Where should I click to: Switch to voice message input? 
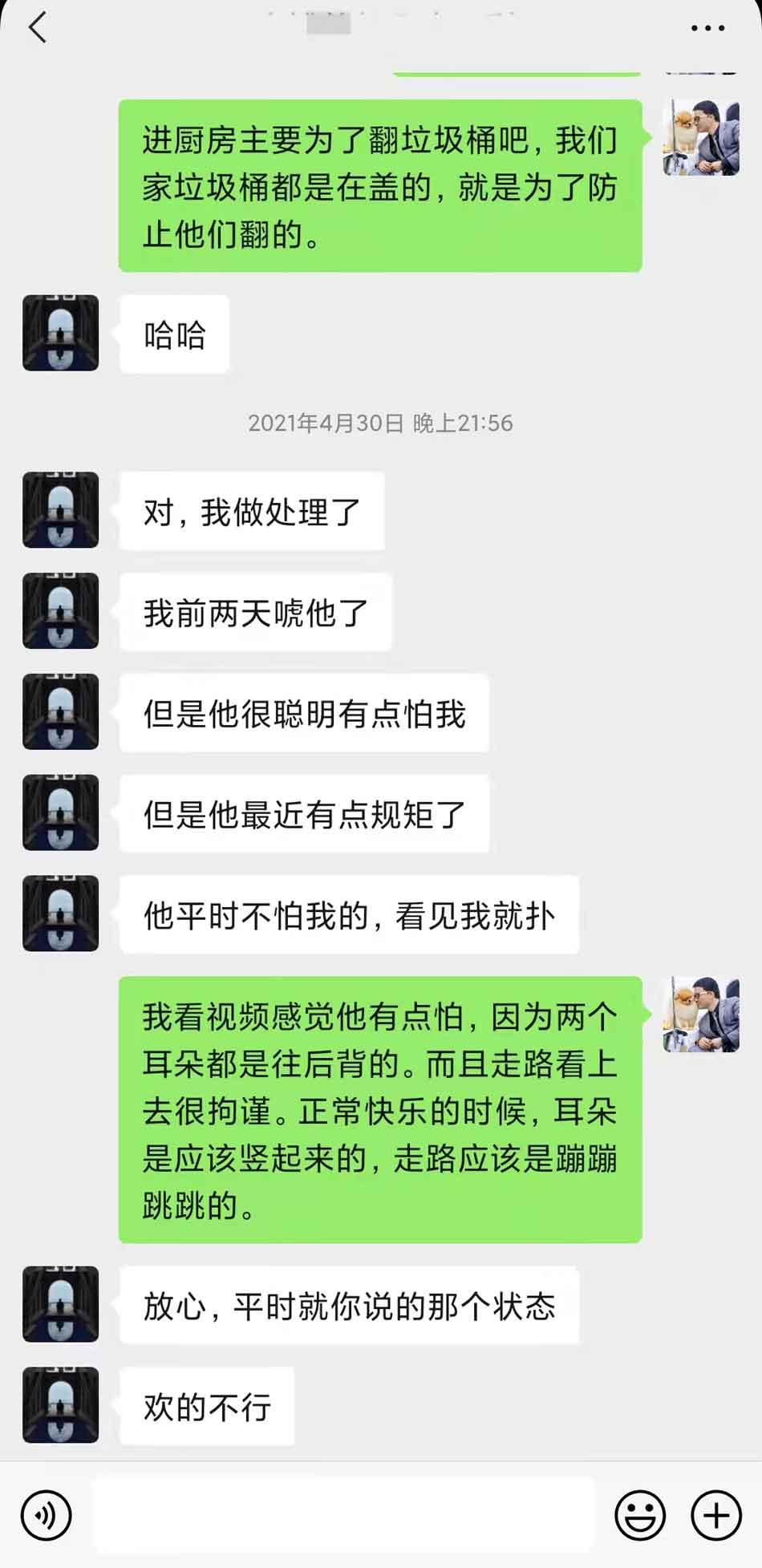tap(47, 1515)
